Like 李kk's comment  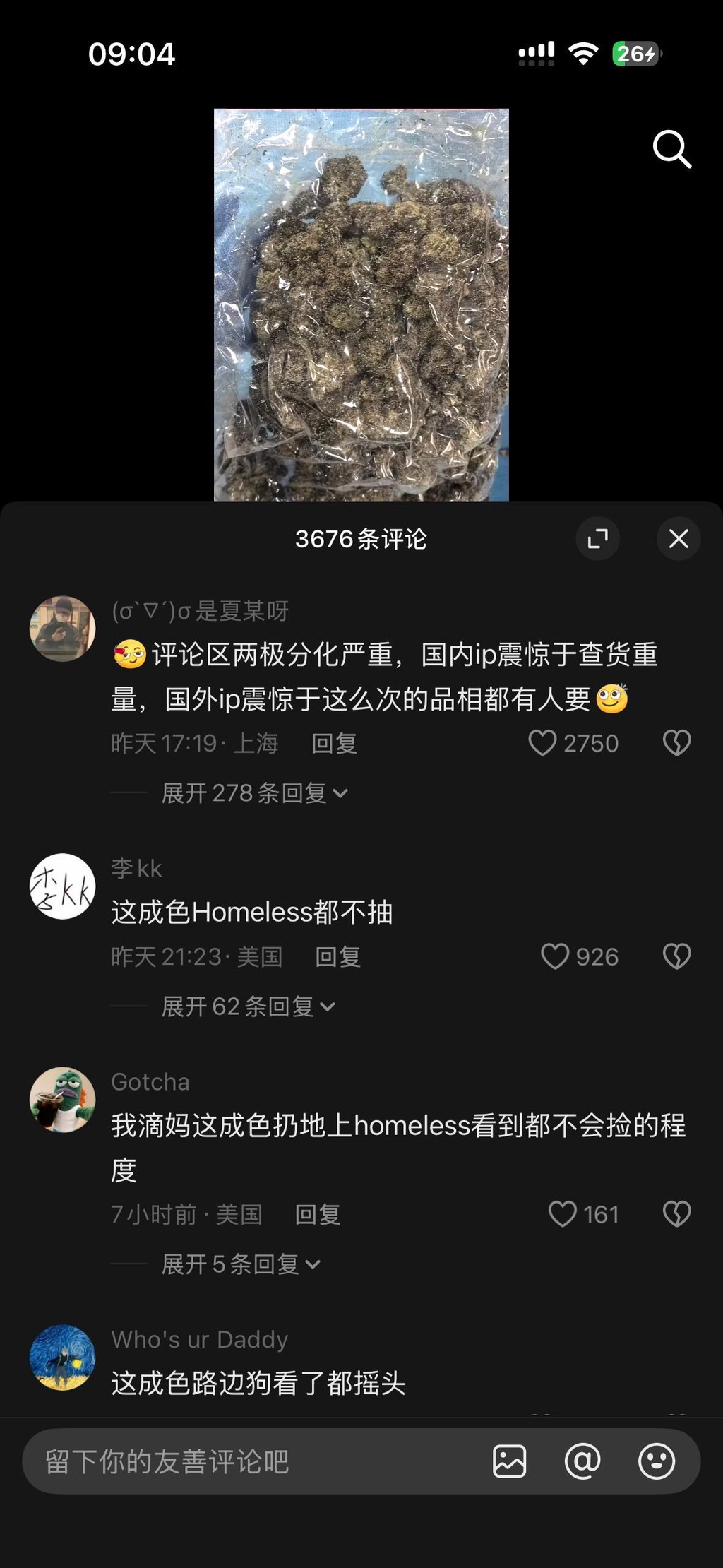point(579,957)
